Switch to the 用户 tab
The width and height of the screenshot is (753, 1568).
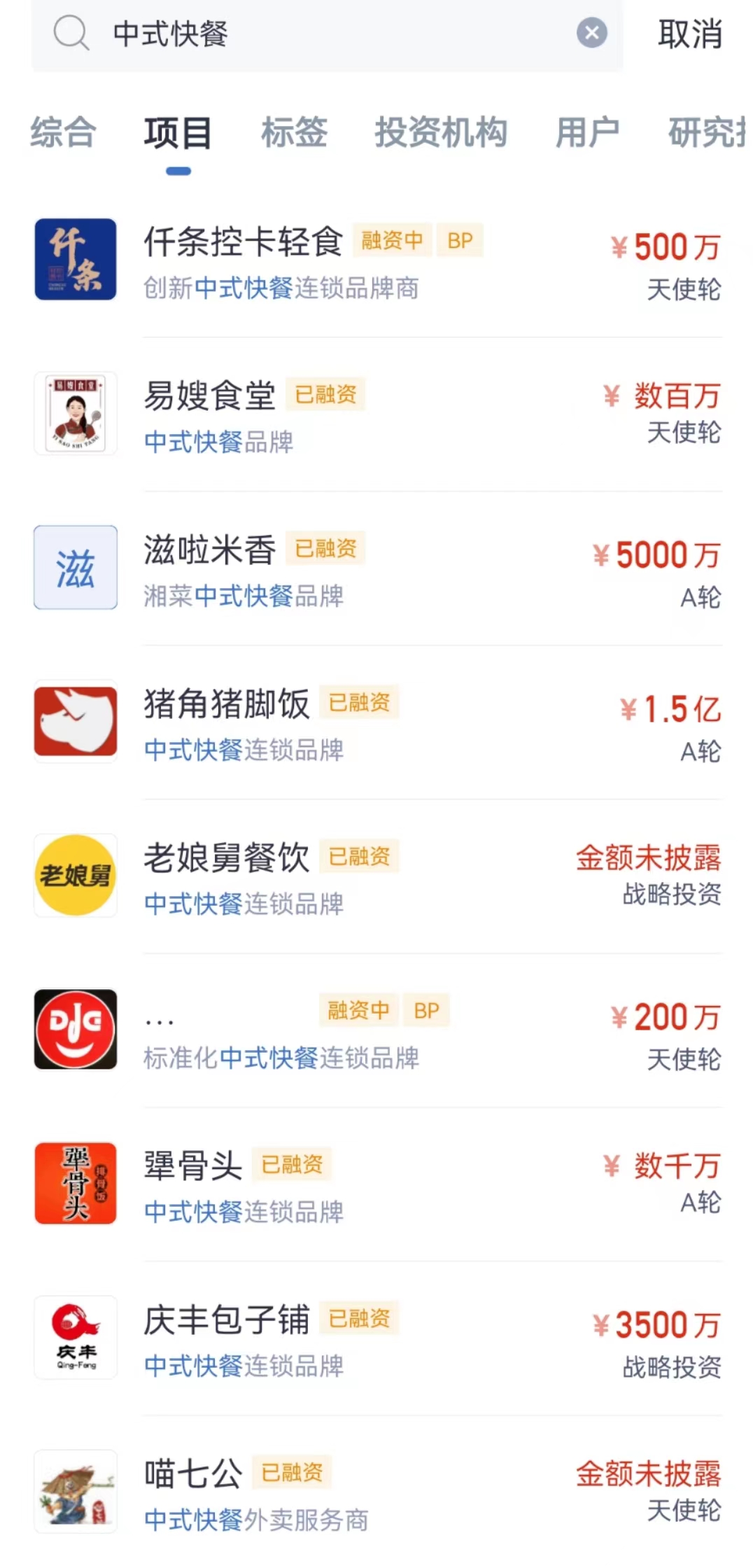pos(586,134)
